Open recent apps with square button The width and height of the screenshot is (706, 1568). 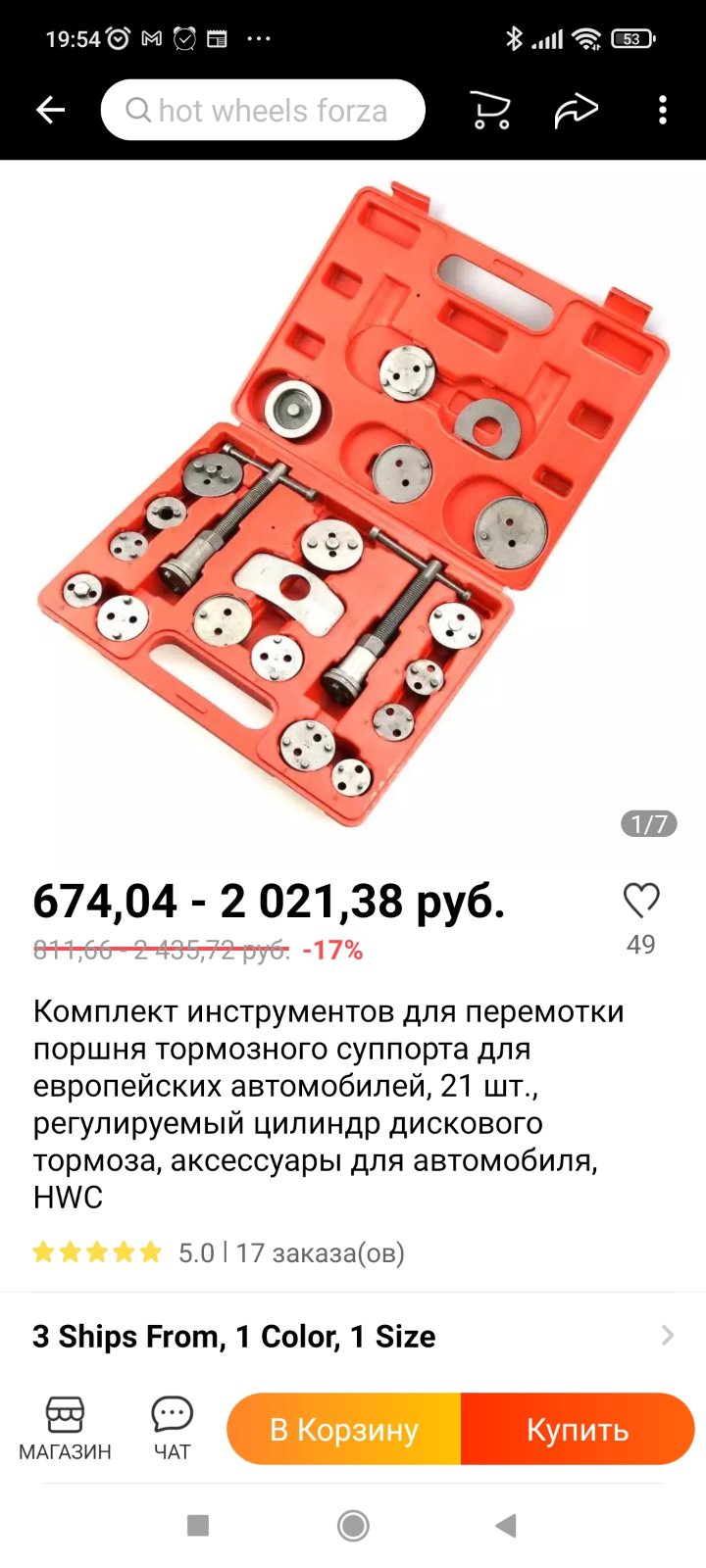click(x=198, y=1525)
